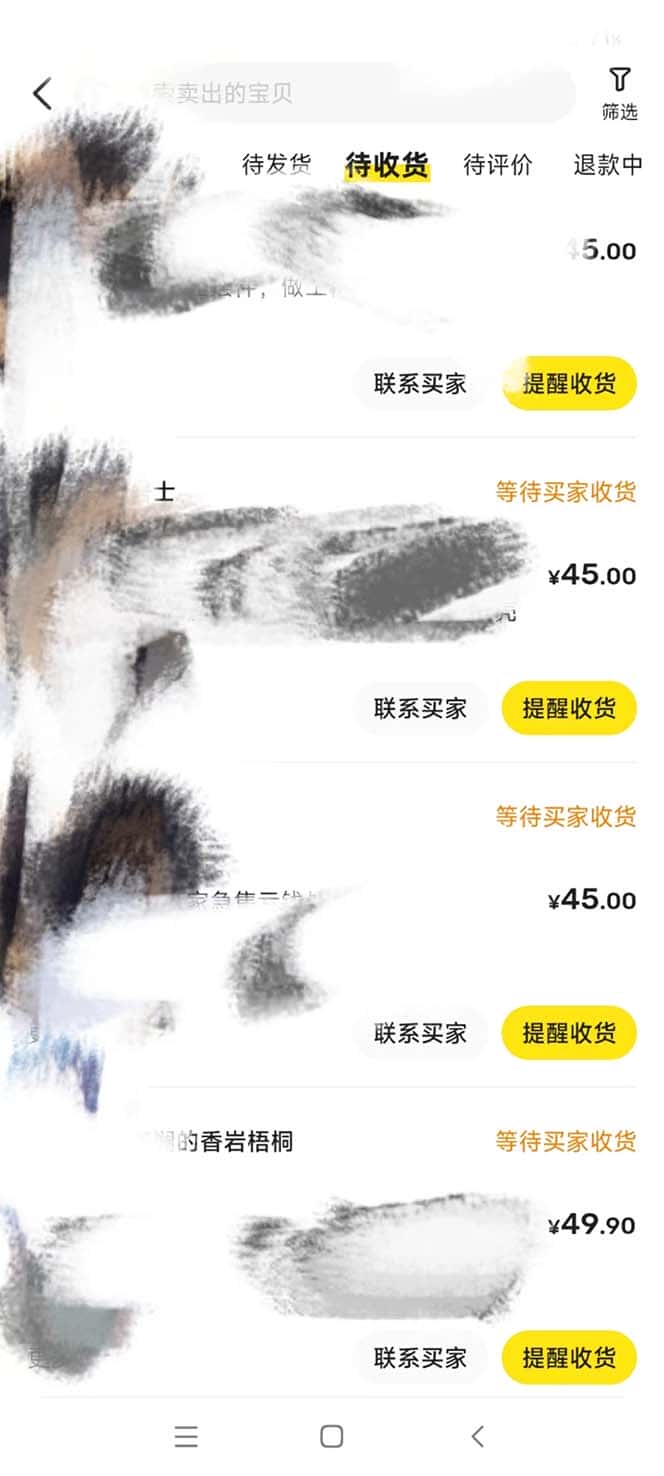The image size is (664, 1476).
Task: Tap 提醒收货 on the ¥49.90 order
Action: point(569,1357)
